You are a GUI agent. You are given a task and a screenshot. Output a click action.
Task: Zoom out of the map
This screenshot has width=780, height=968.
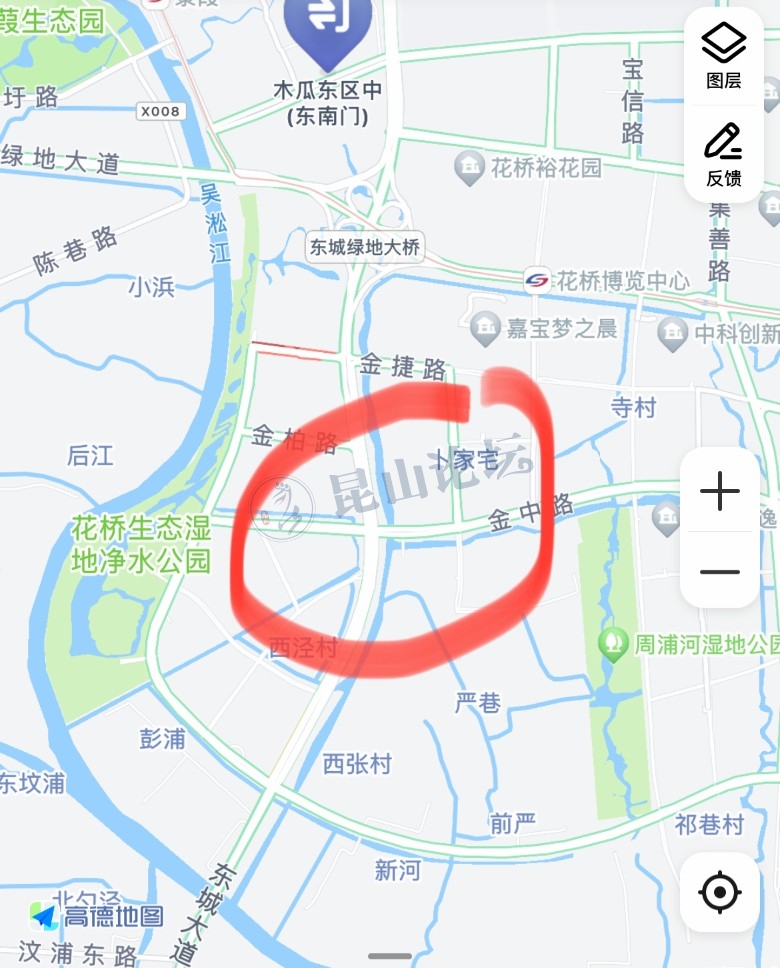pos(720,572)
